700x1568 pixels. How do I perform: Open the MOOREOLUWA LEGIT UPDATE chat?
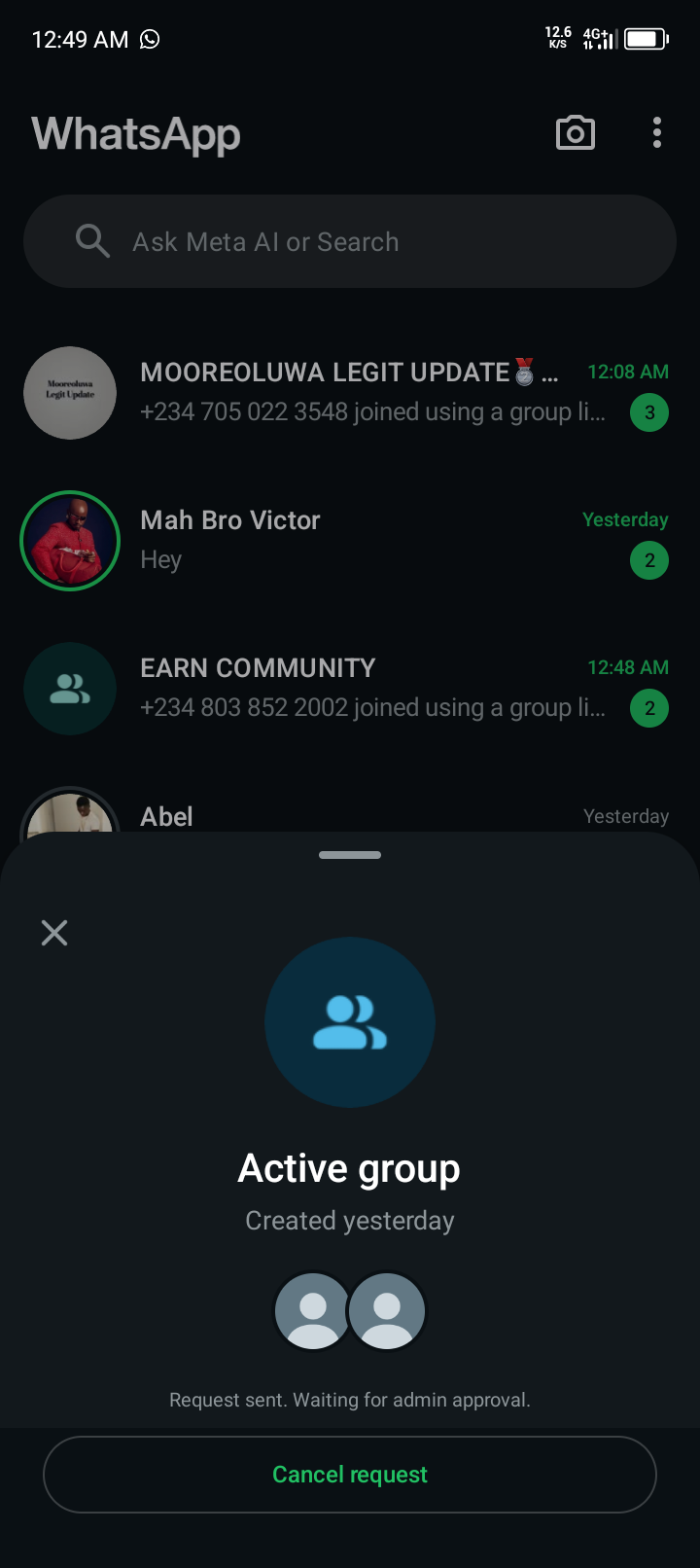point(369,393)
